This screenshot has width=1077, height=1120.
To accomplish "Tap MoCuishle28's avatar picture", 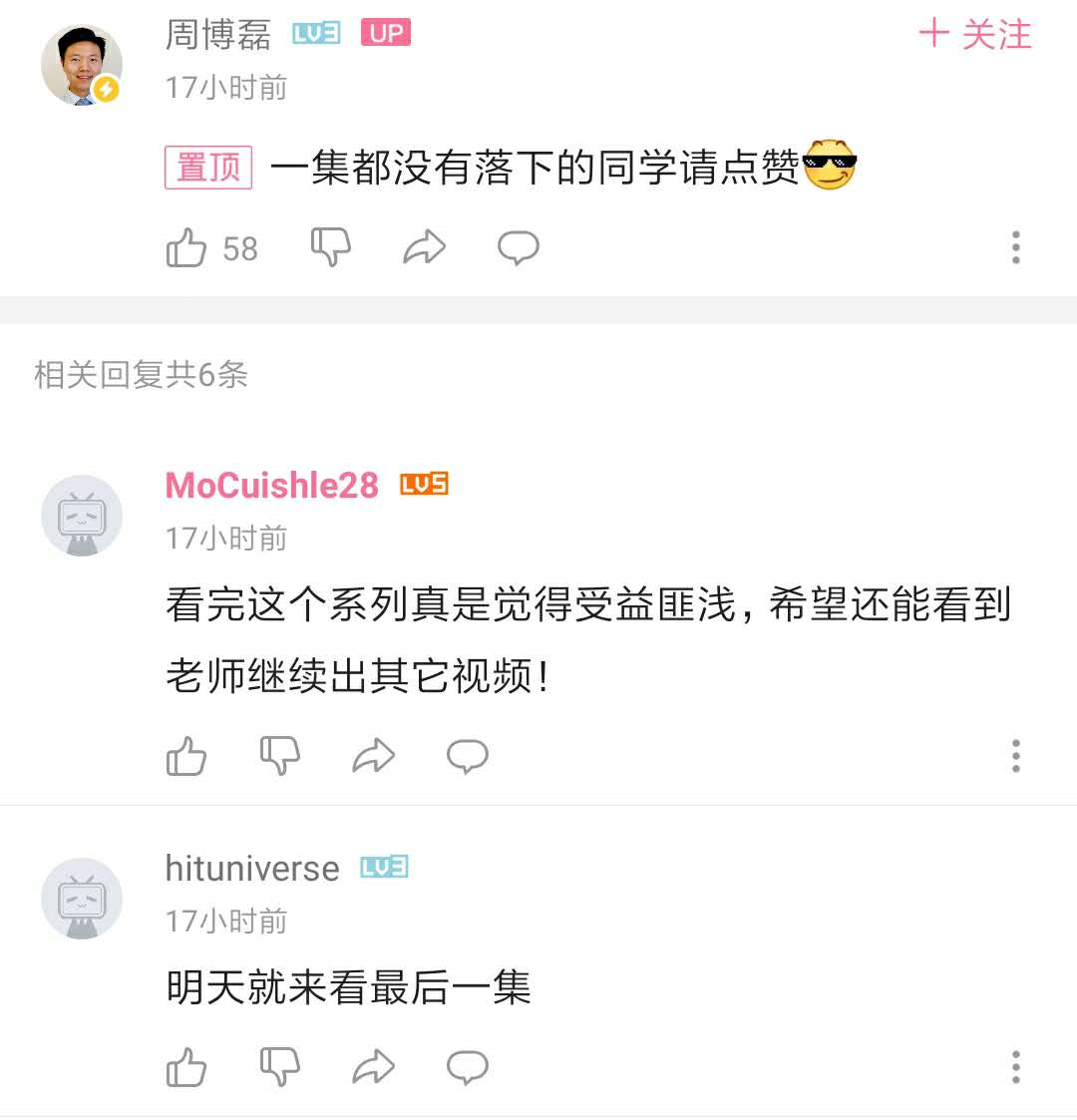I will [82, 516].
